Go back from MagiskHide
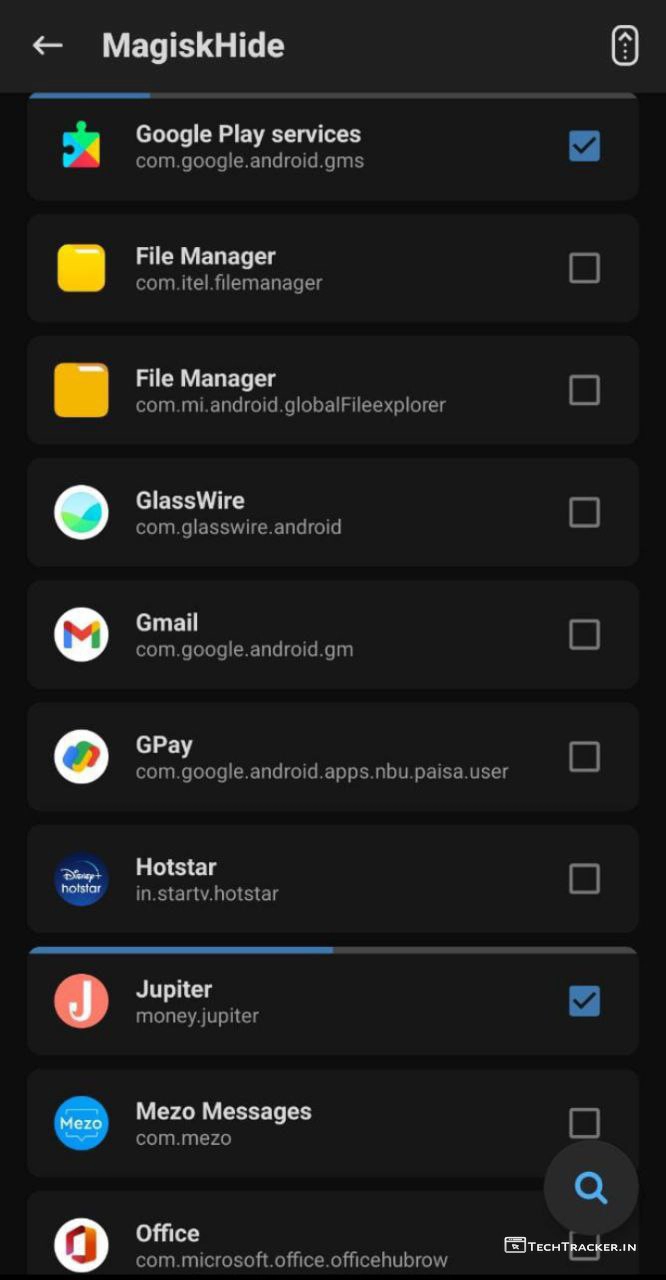Image resolution: width=666 pixels, height=1280 pixels. click(x=47, y=45)
